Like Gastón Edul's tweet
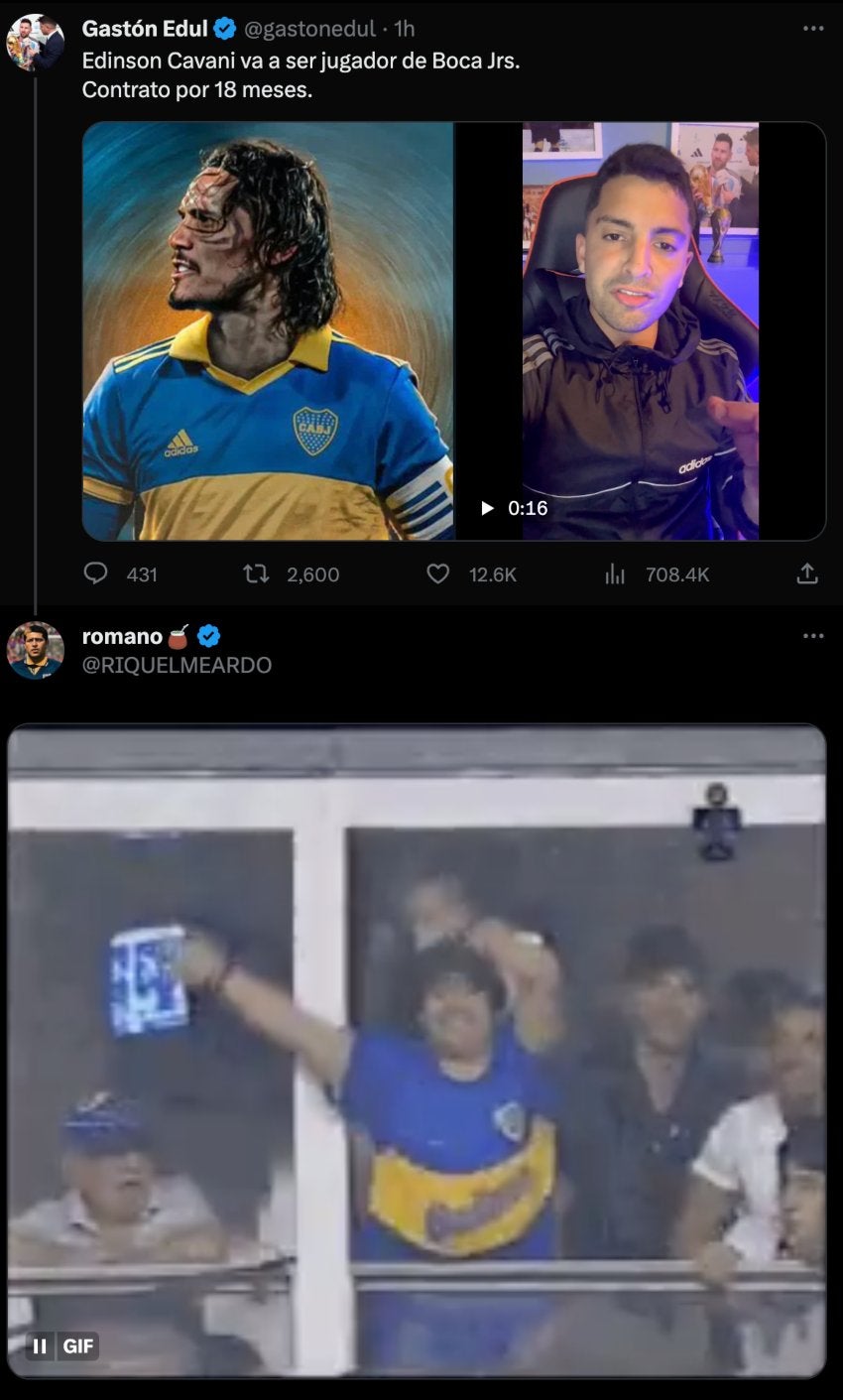Viewport: 843px width, 1400px height. pyautogui.click(x=437, y=573)
